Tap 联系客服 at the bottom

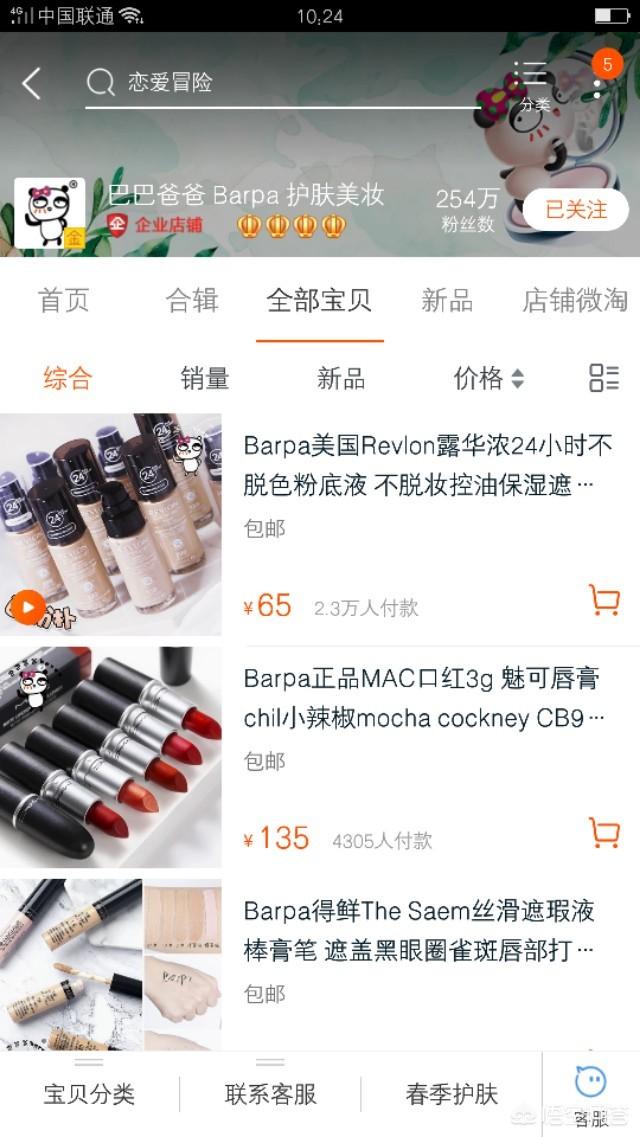(x=270, y=1094)
